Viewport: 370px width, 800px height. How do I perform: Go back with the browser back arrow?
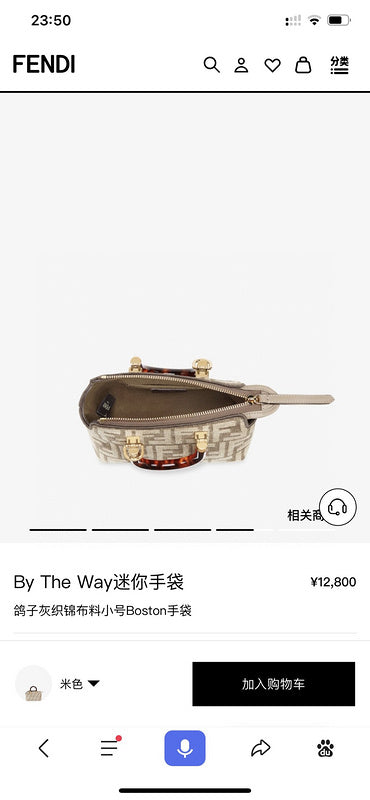coord(44,748)
